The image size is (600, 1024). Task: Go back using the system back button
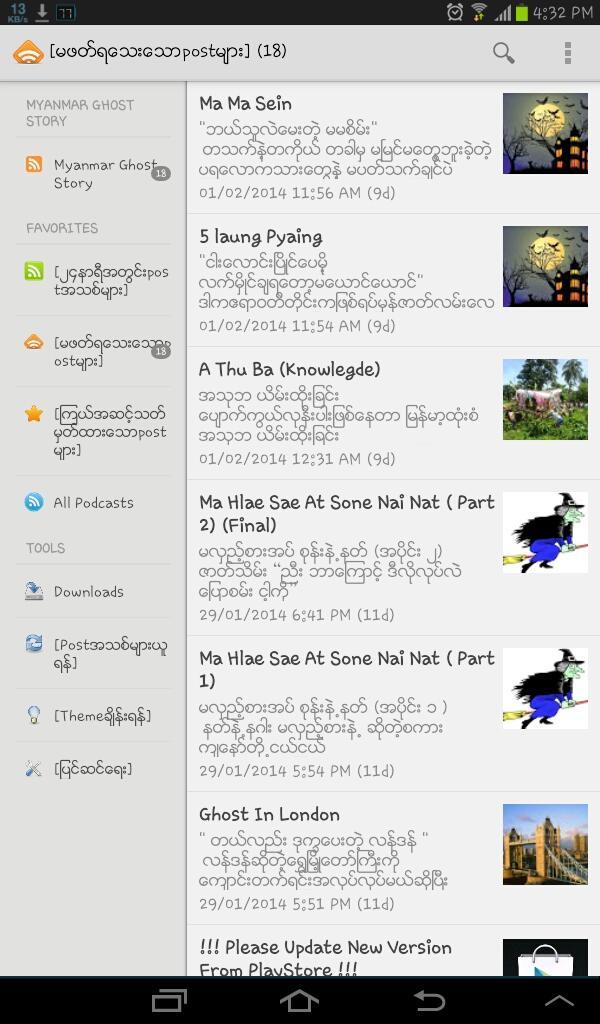click(x=429, y=1000)
